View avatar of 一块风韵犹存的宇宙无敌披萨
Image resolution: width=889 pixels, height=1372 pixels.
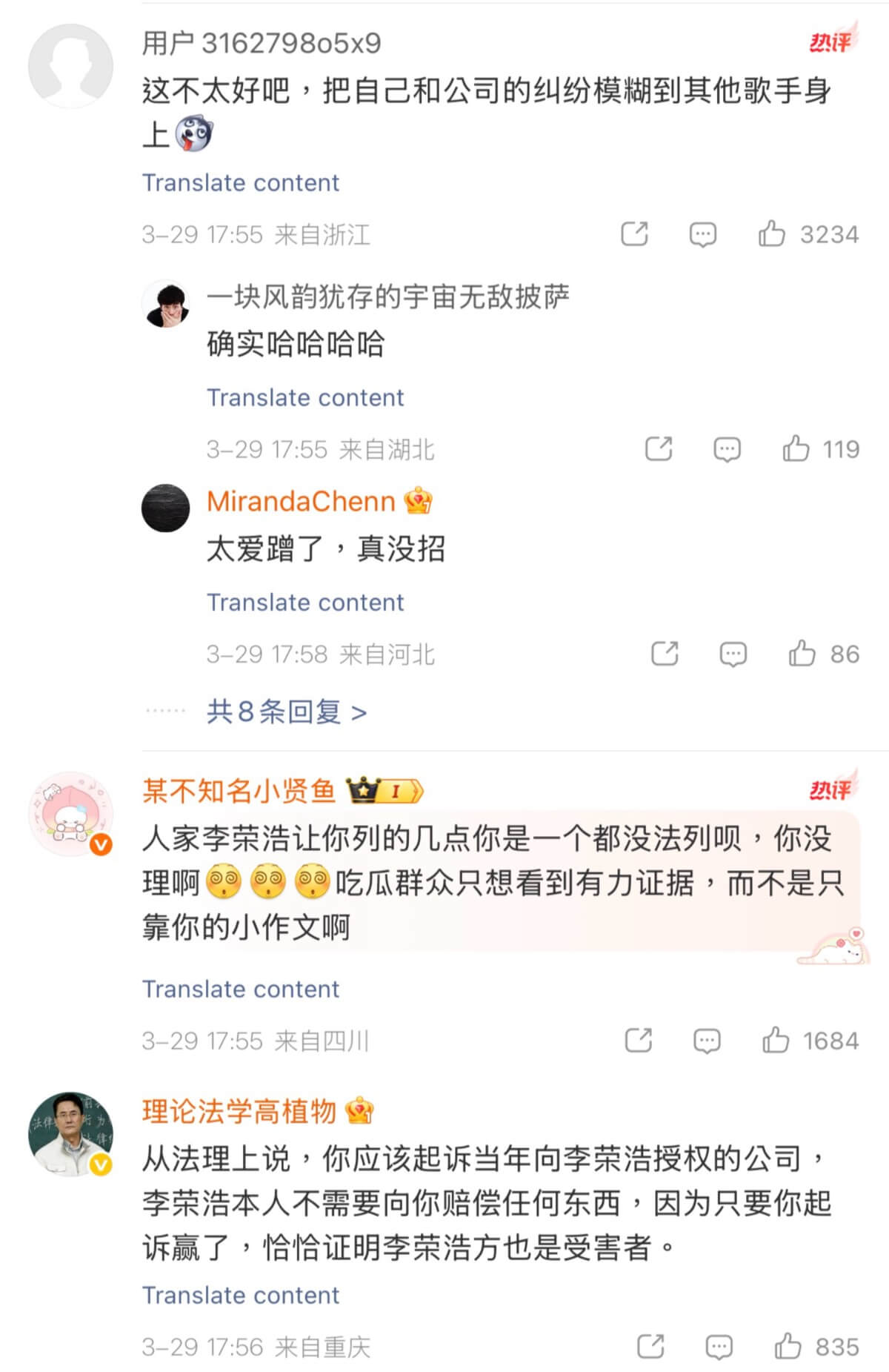165,303
